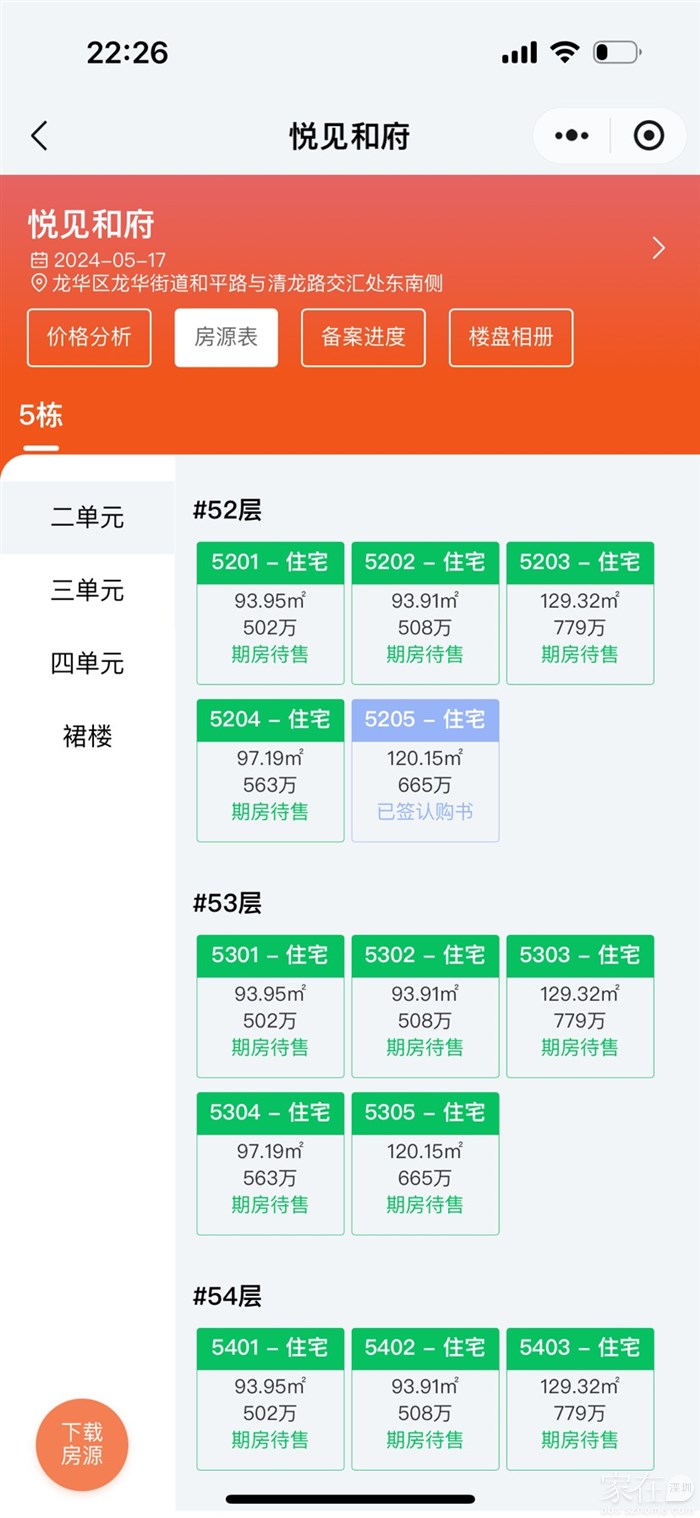This screenshot has width=700, height=1518.
Task: Switch to 三单元
Action: point(87,591)
